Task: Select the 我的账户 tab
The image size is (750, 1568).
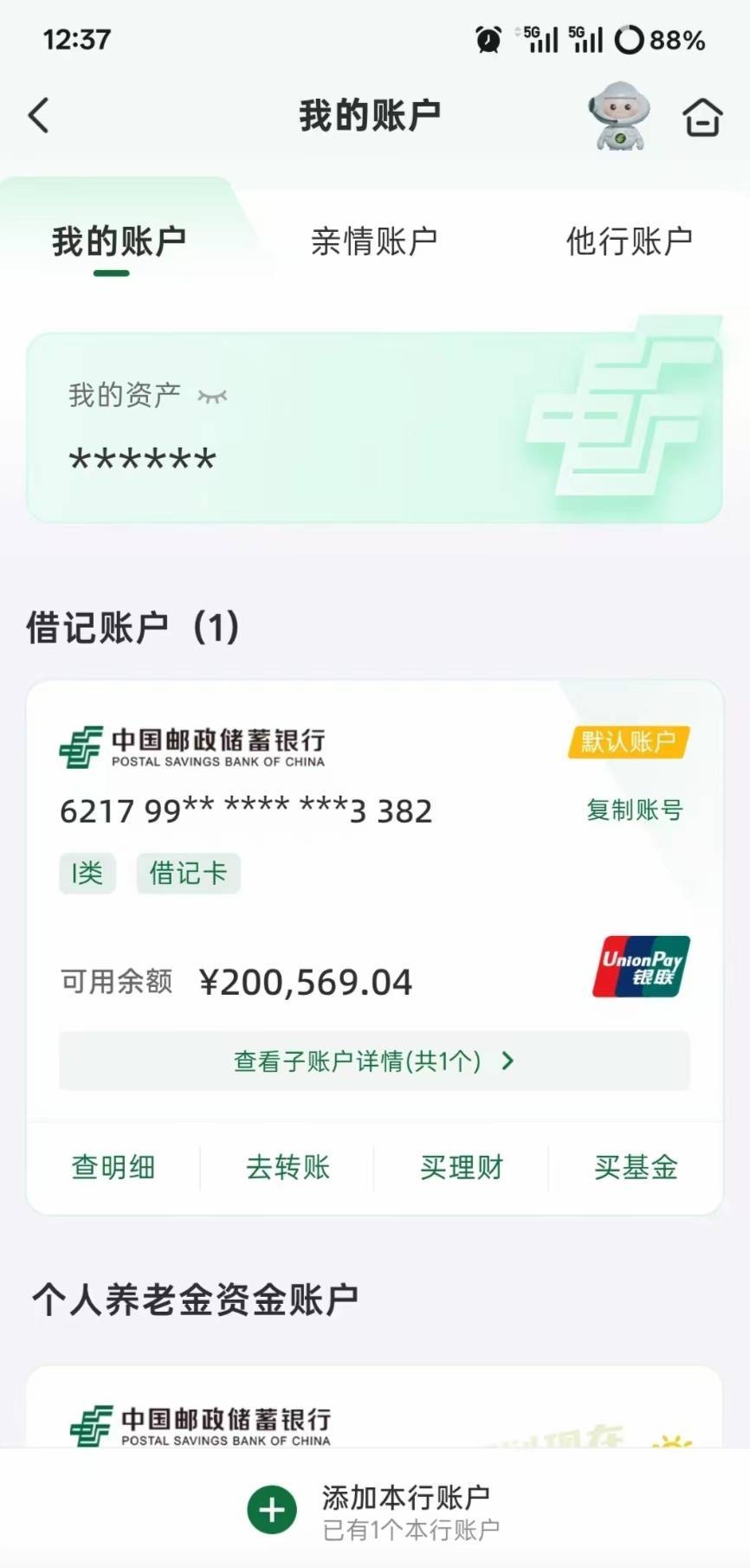Action: (119, 242)
